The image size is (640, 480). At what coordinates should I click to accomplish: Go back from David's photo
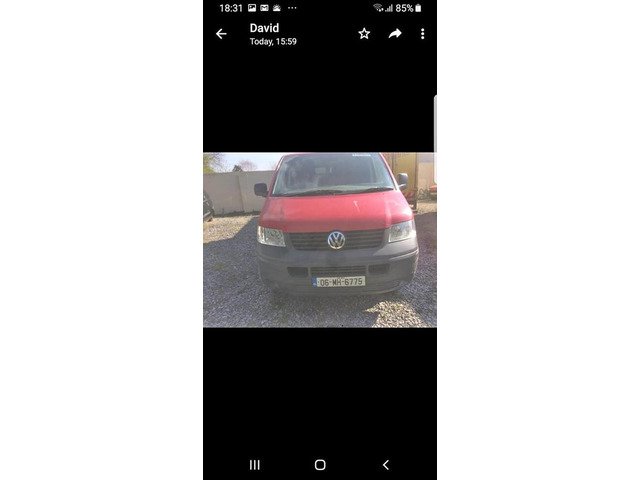click(221, 34)
